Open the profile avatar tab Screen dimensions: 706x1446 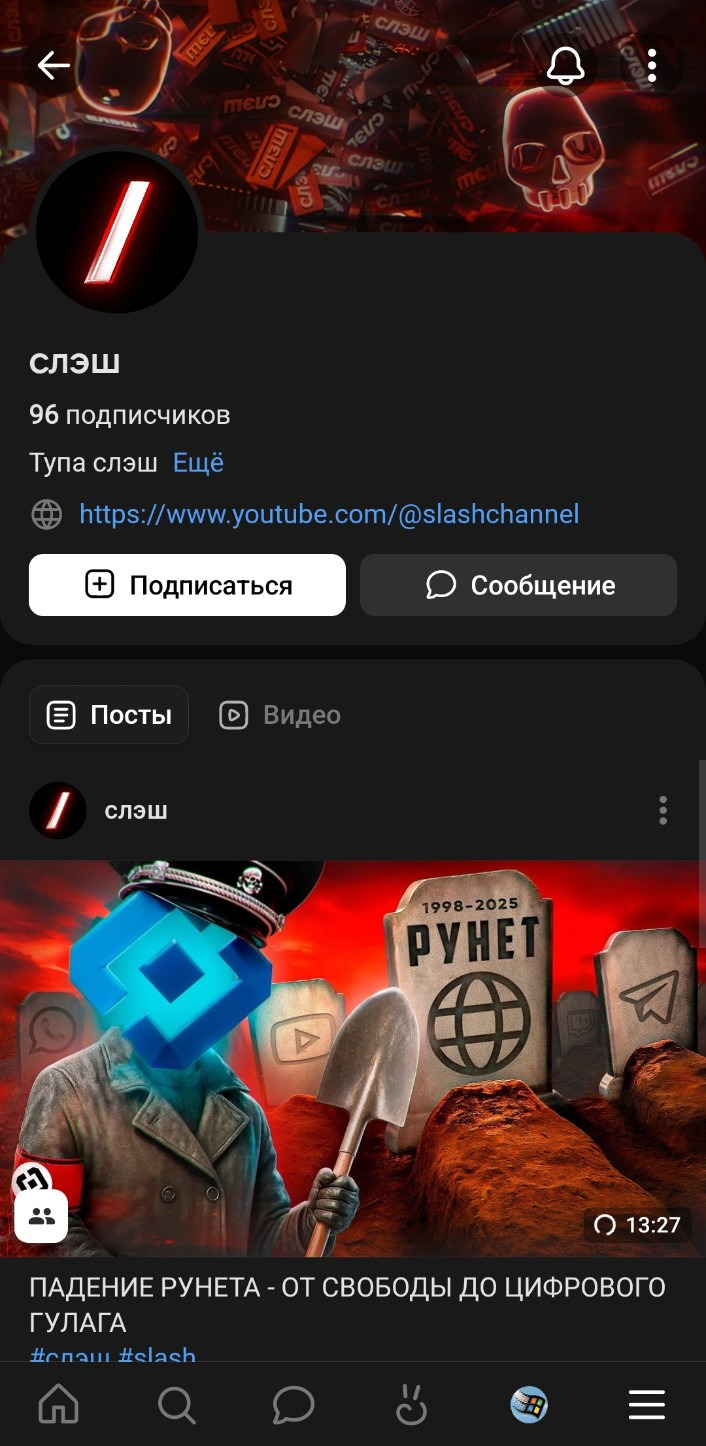(x=529, y=1405)
